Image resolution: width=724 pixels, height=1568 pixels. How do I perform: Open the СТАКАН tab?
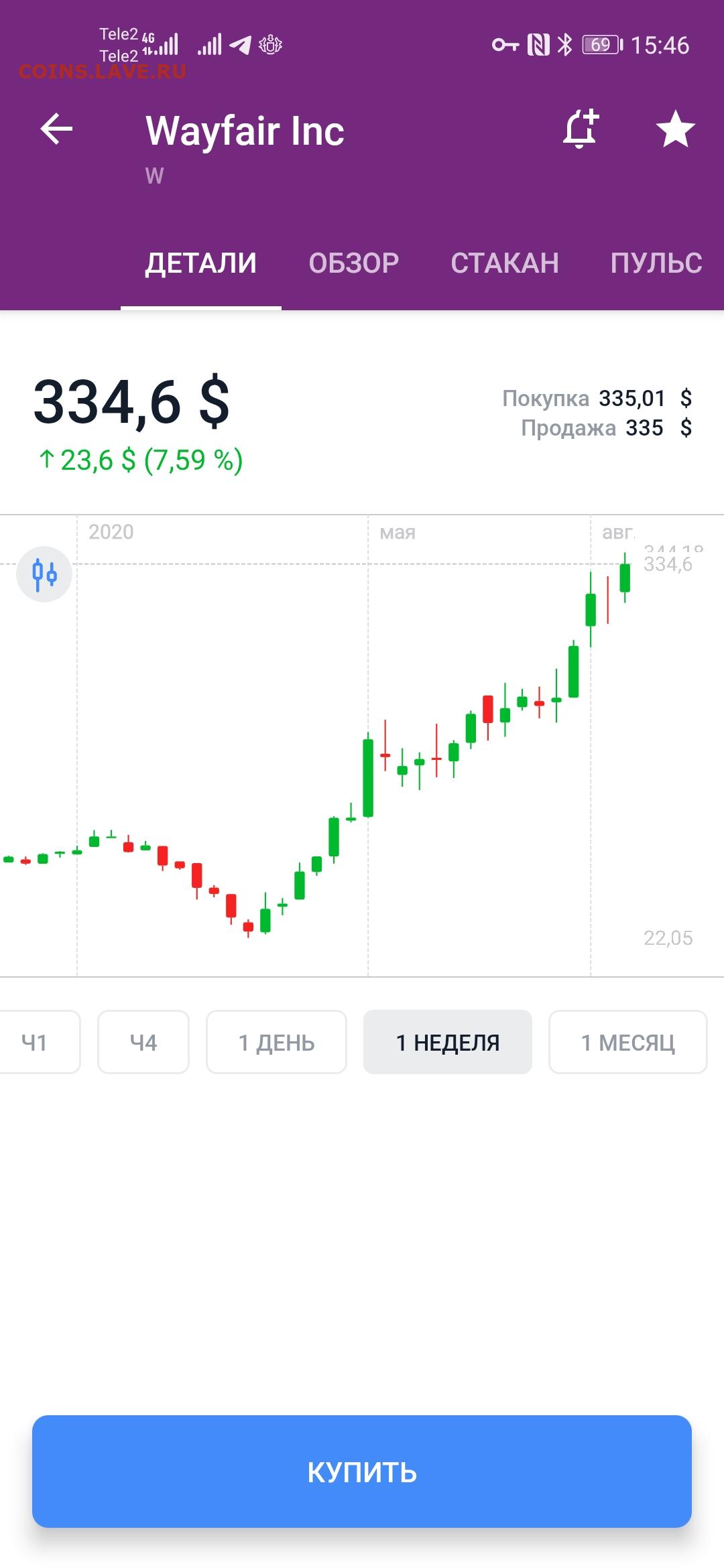505,263
